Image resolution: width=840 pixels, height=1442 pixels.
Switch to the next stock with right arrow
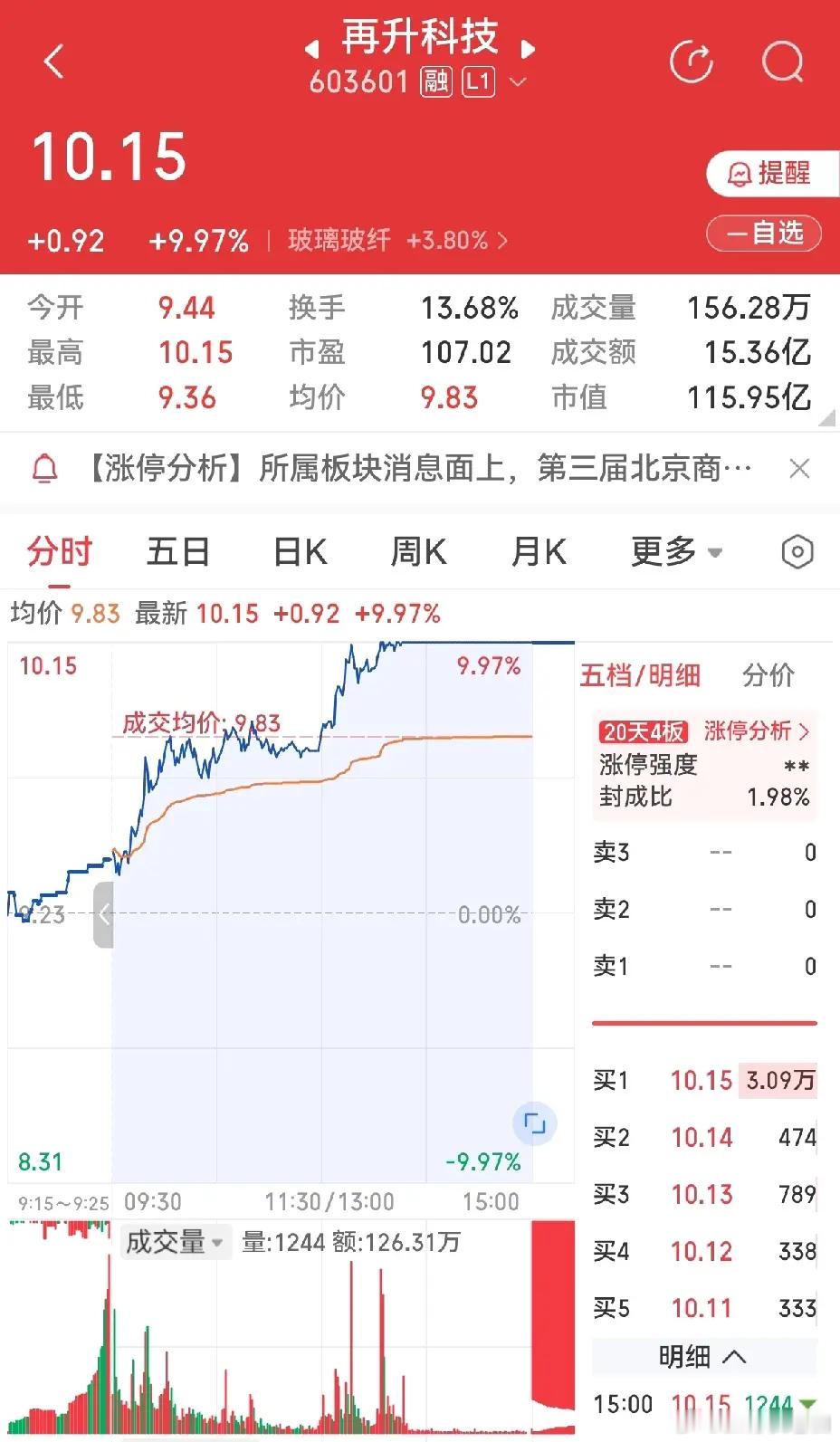[529, 49]
